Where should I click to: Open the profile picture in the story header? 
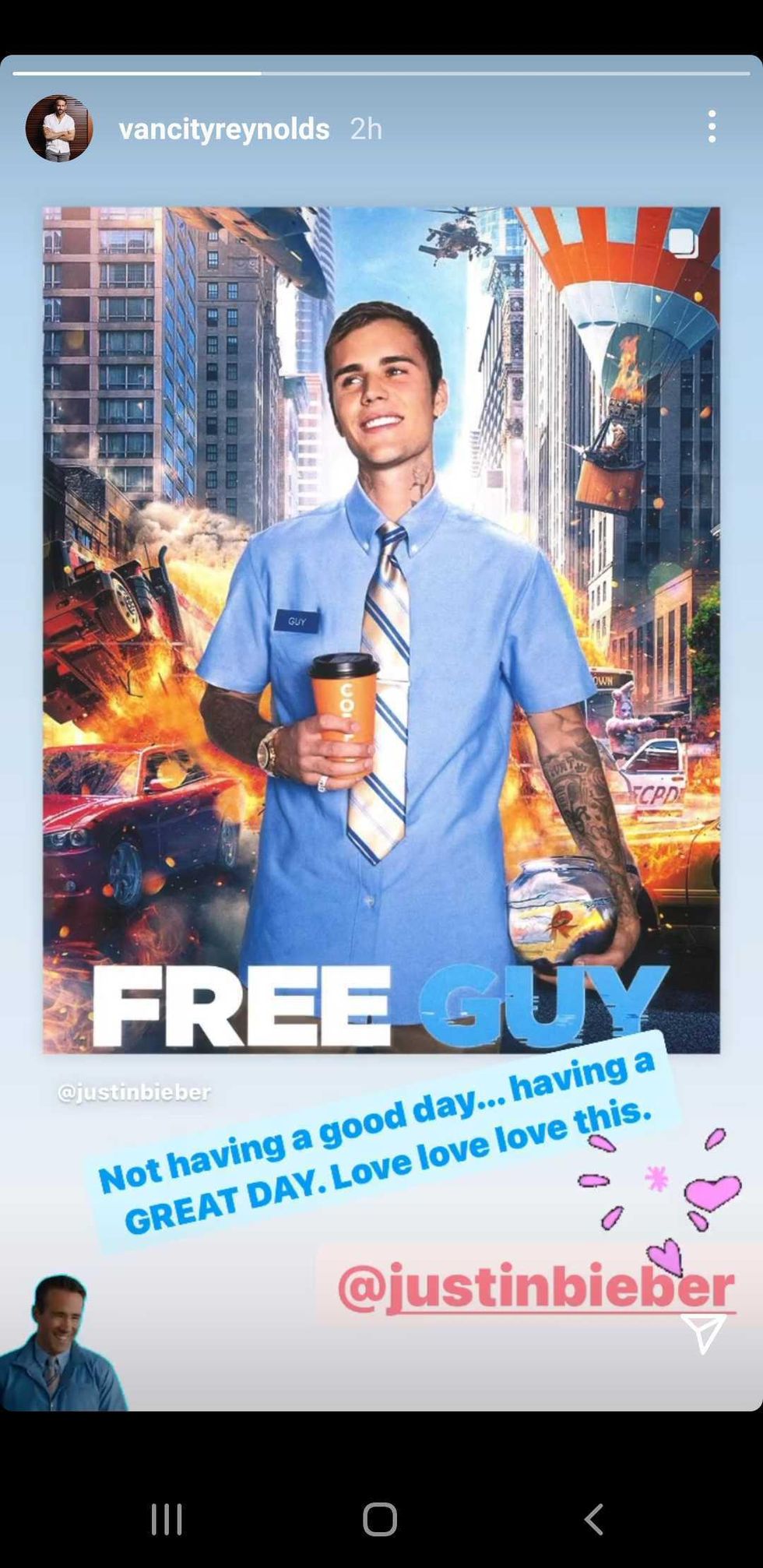coord(59,128)
